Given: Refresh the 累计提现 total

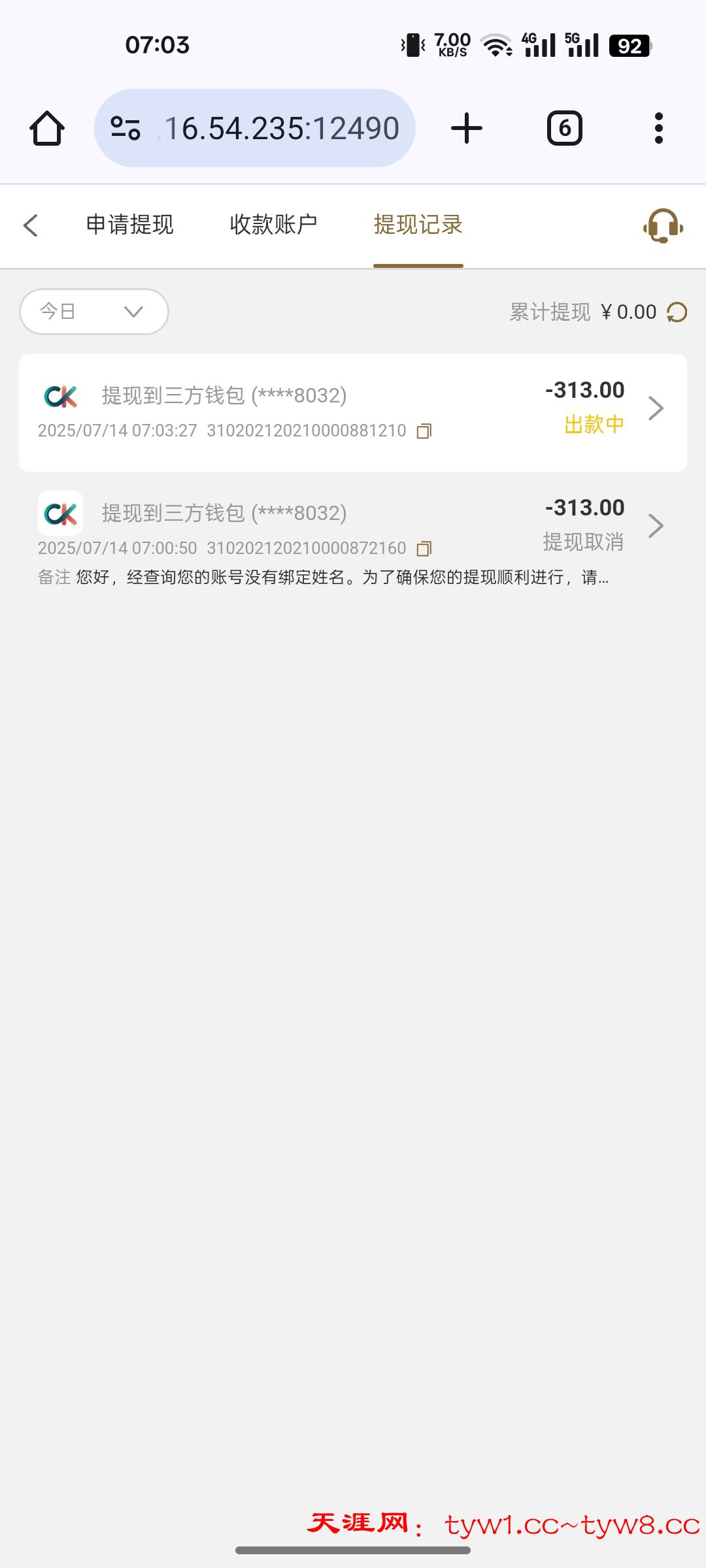Looking at the screenshot, I should point(677,312).
